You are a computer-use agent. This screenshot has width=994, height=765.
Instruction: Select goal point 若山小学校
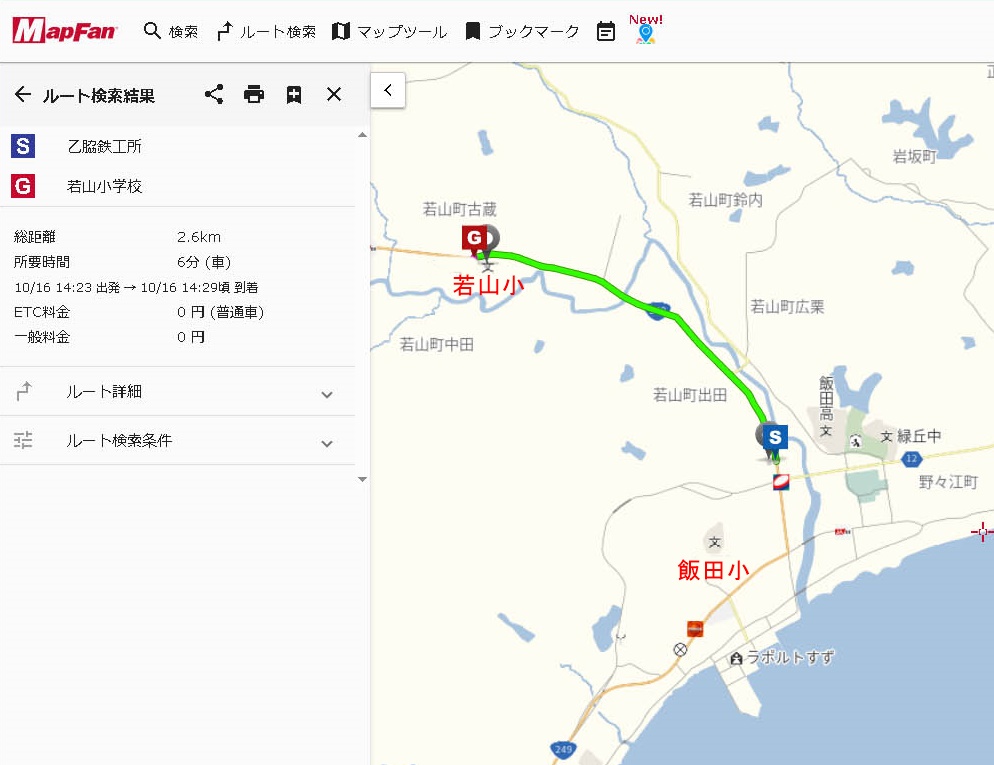pos(104,186)
